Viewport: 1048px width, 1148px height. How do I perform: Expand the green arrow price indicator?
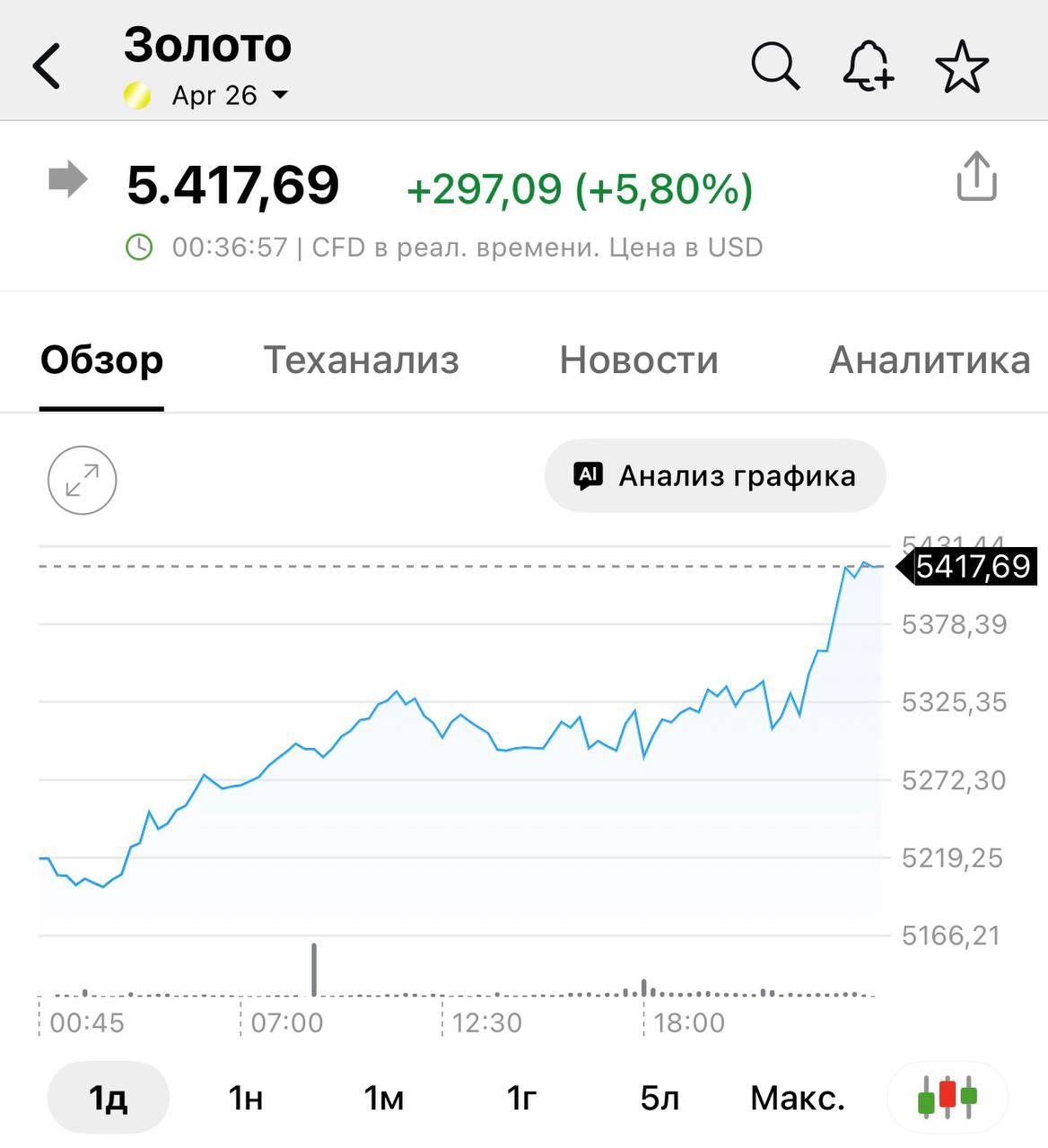pyautogui.click(x=68, y=179)
